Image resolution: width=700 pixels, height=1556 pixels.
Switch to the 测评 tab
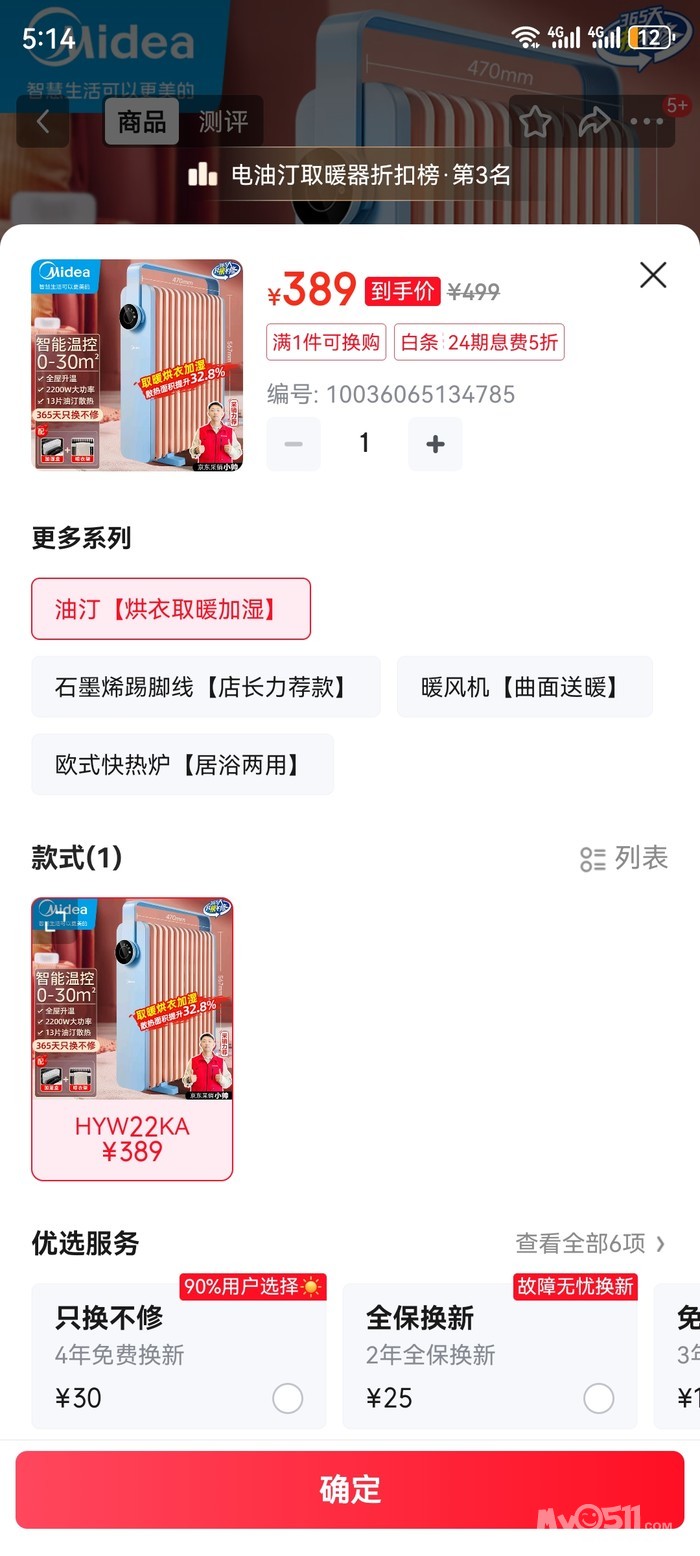pyautogui.click(x=222, y=122)
